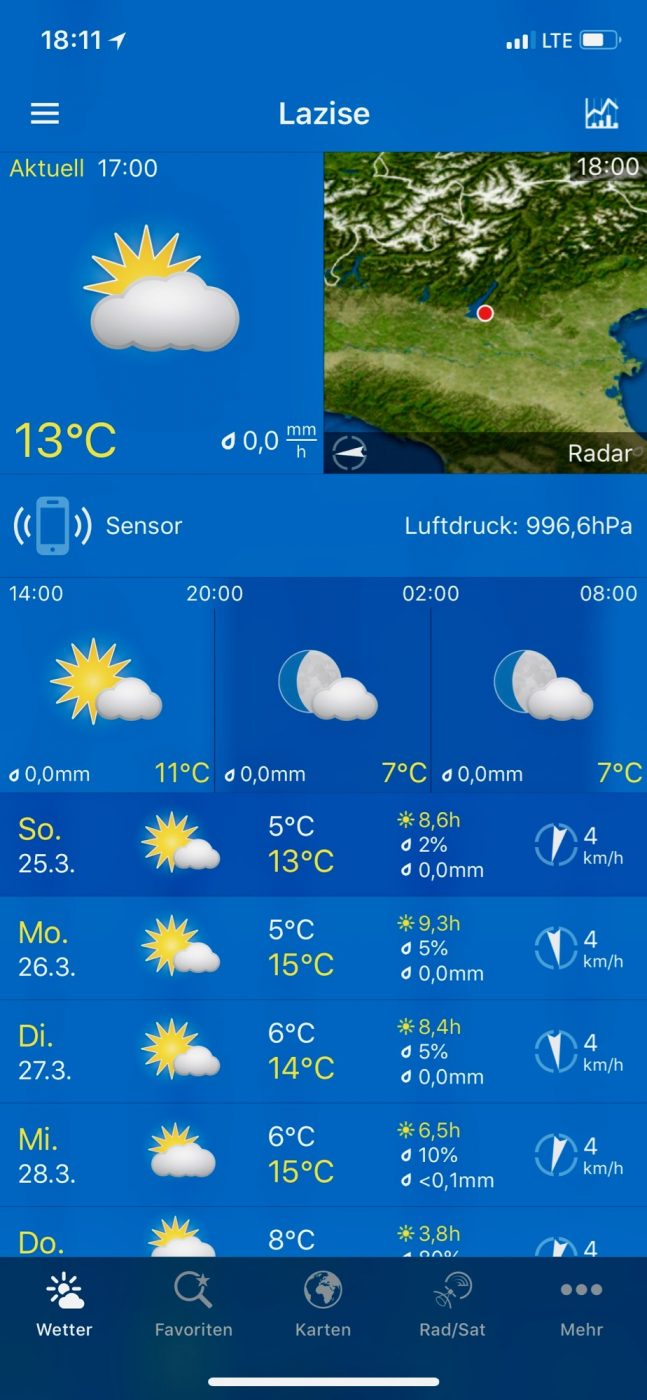This screenshot has width=647, height=1400.
Task: Switch to the Karten tab
Action: pos(323,1305)
